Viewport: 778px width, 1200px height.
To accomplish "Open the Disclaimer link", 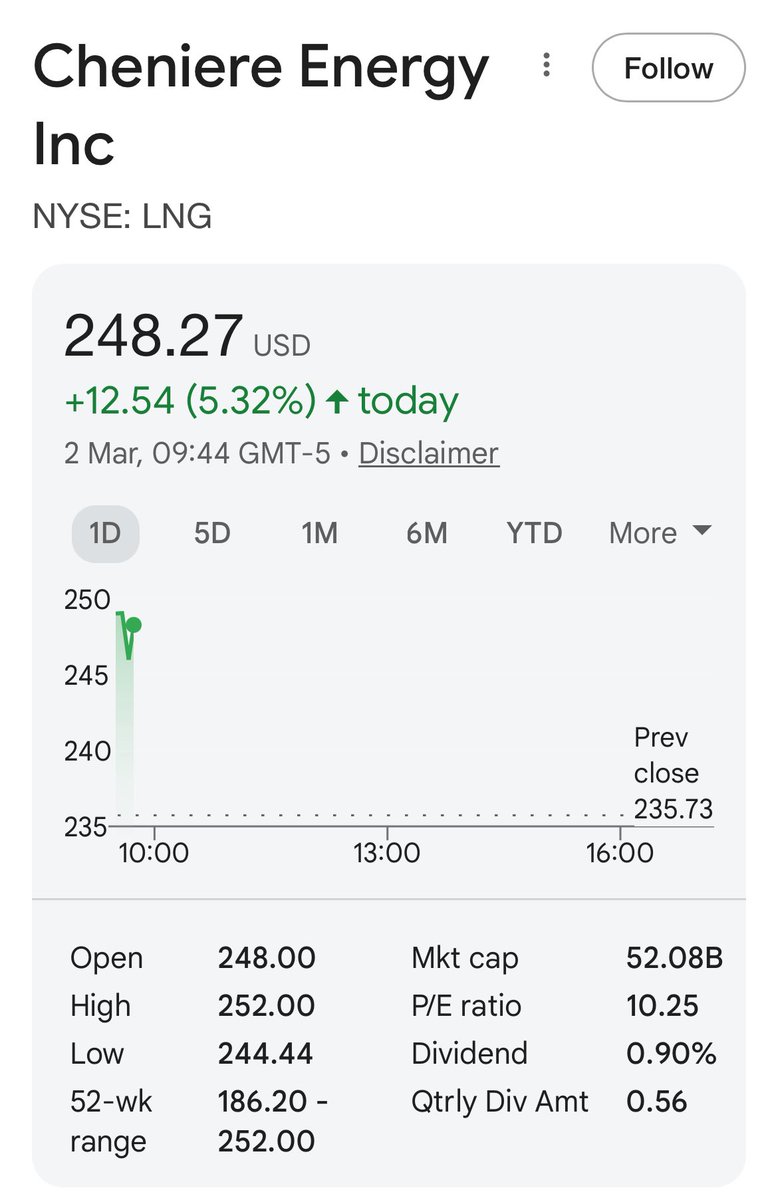I will coord(428,453).
